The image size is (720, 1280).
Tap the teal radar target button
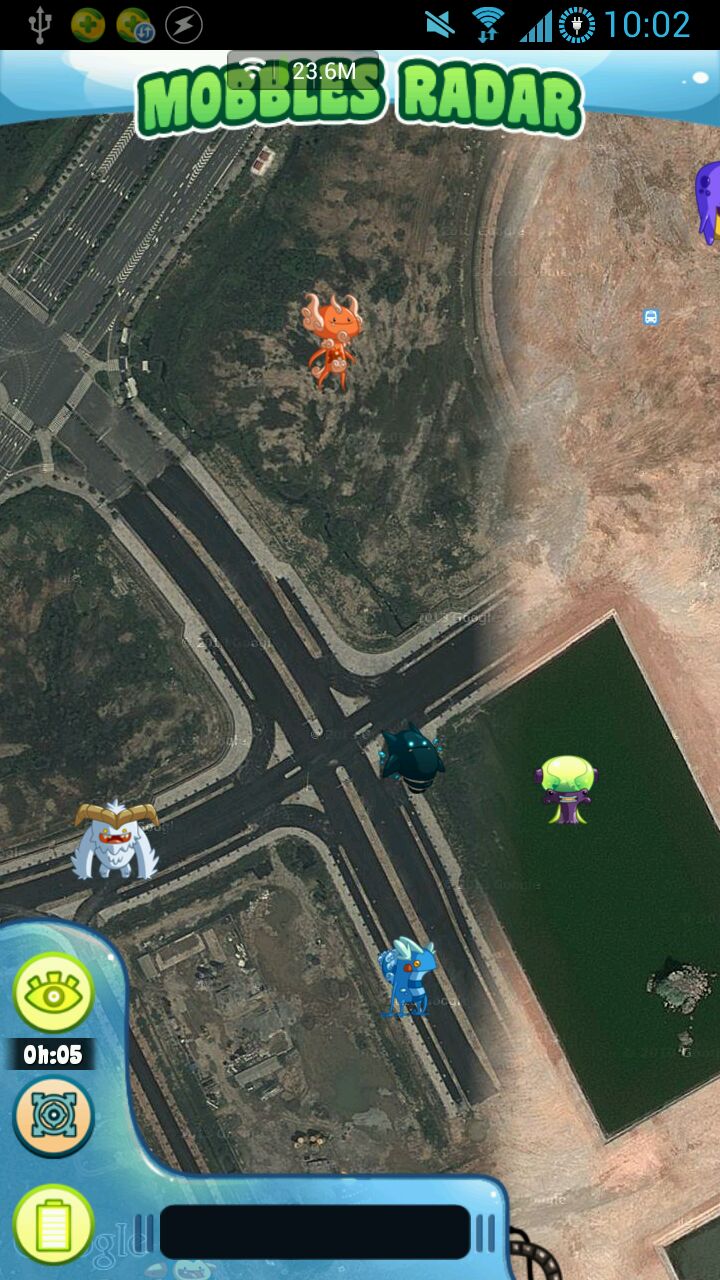[x=53, y=1115]
